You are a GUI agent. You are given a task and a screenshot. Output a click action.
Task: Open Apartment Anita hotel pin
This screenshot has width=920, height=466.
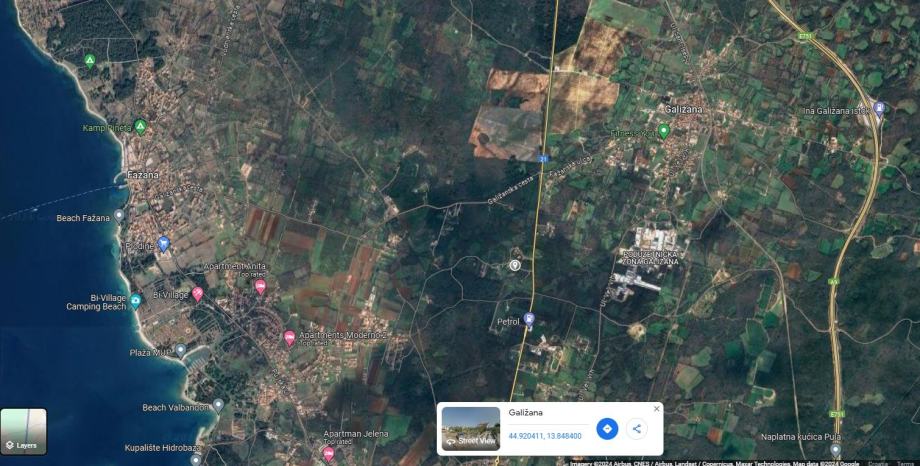[x=260, y=286]
